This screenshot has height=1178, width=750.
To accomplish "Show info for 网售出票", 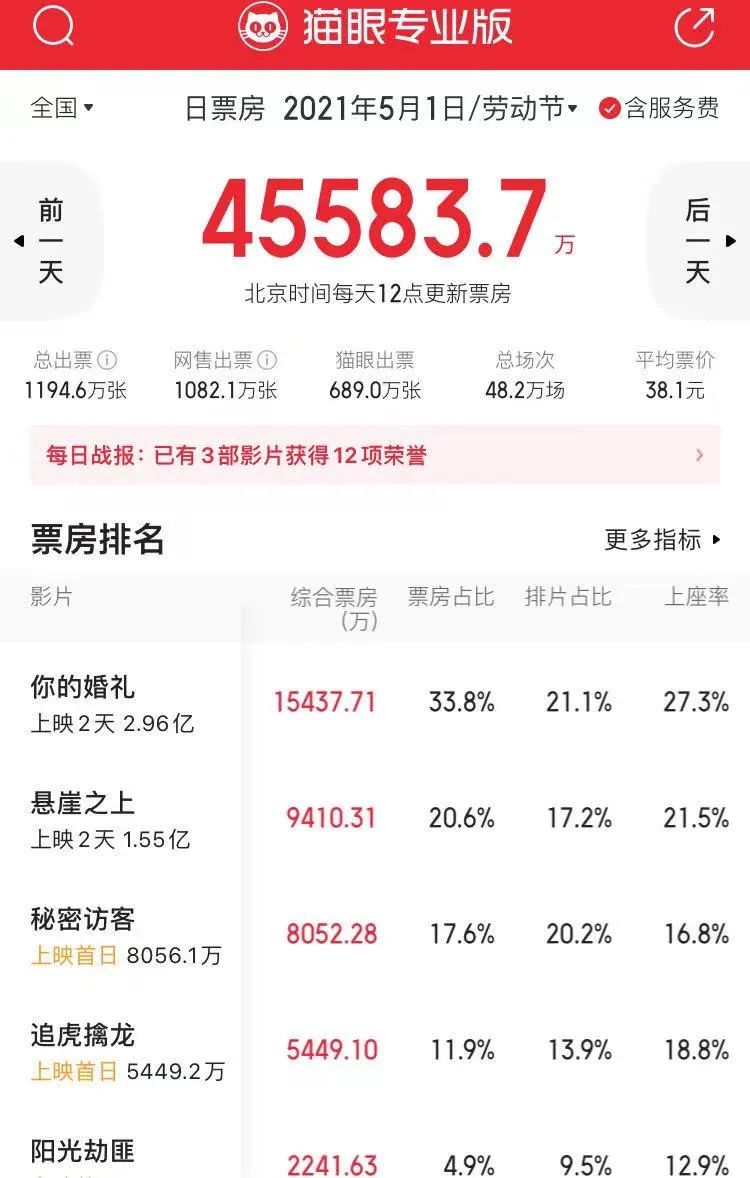I will coord(267,361).
